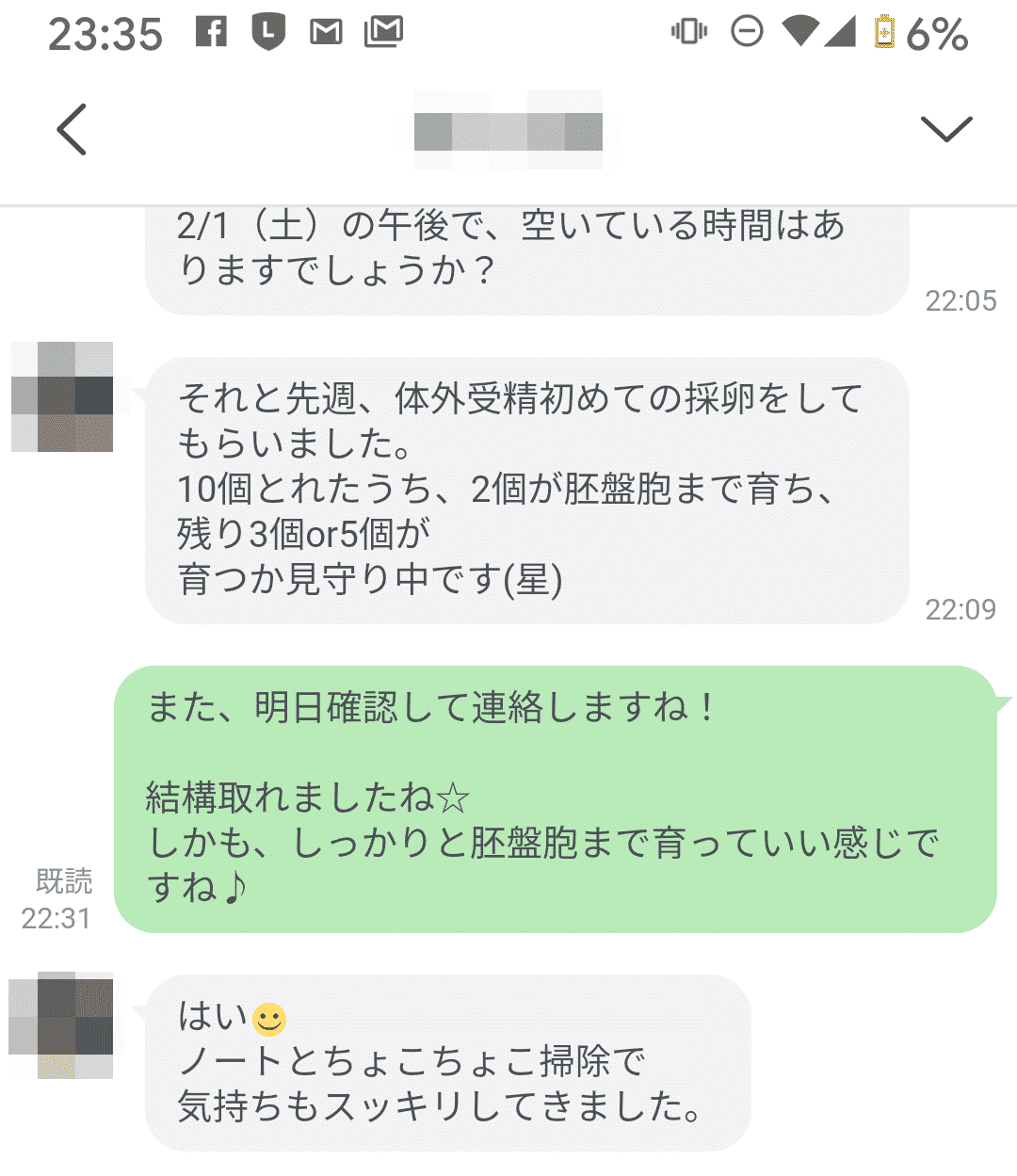1017x1176 pixels.
Task: Open sender's avatar beside はい message
Action: coord(61,1025)
